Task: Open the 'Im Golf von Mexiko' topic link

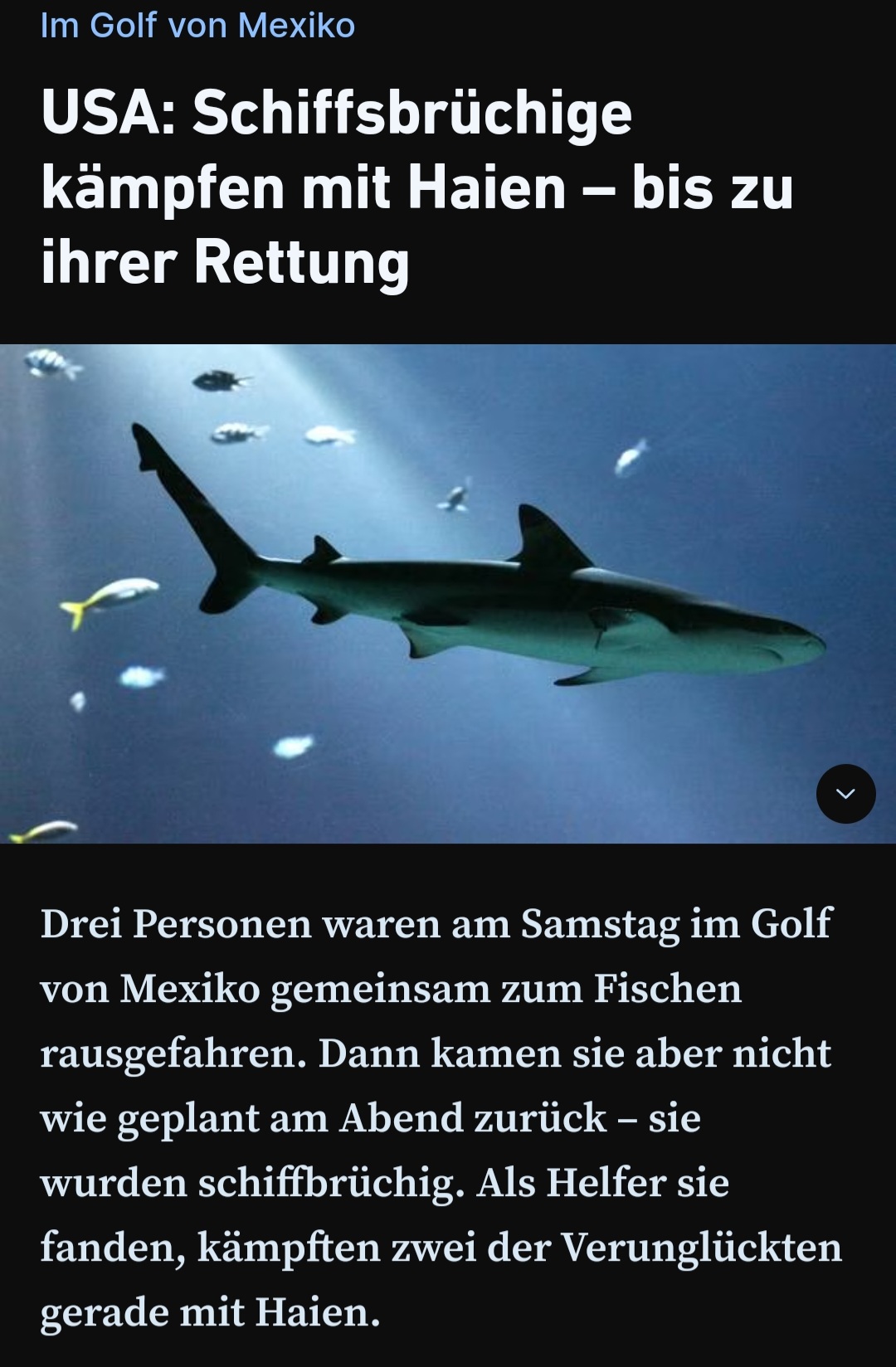Action: pyautogui.click(x=197, y=25)
